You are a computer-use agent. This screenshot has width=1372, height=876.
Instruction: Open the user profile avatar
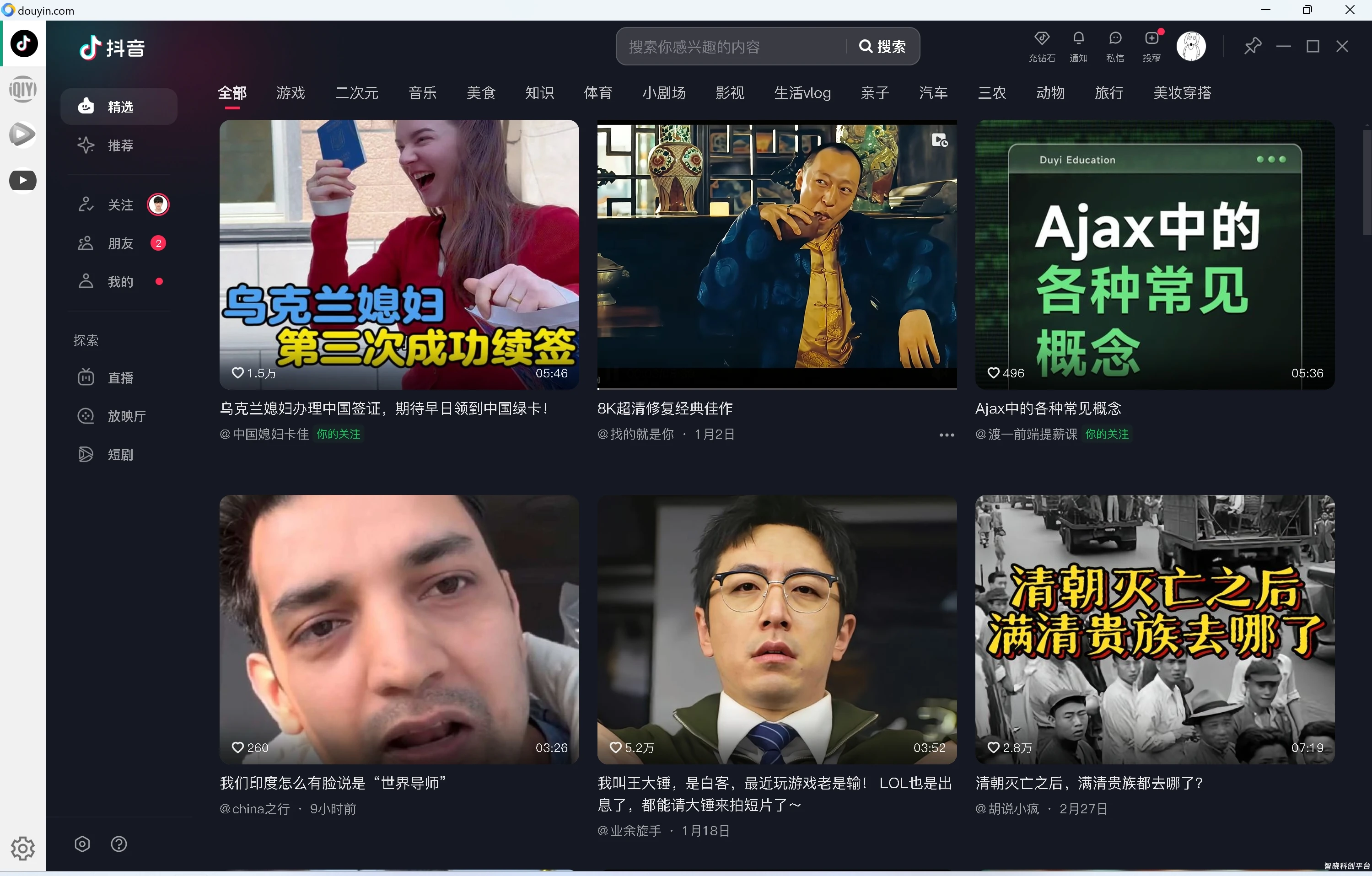[x=1191, y=47]
